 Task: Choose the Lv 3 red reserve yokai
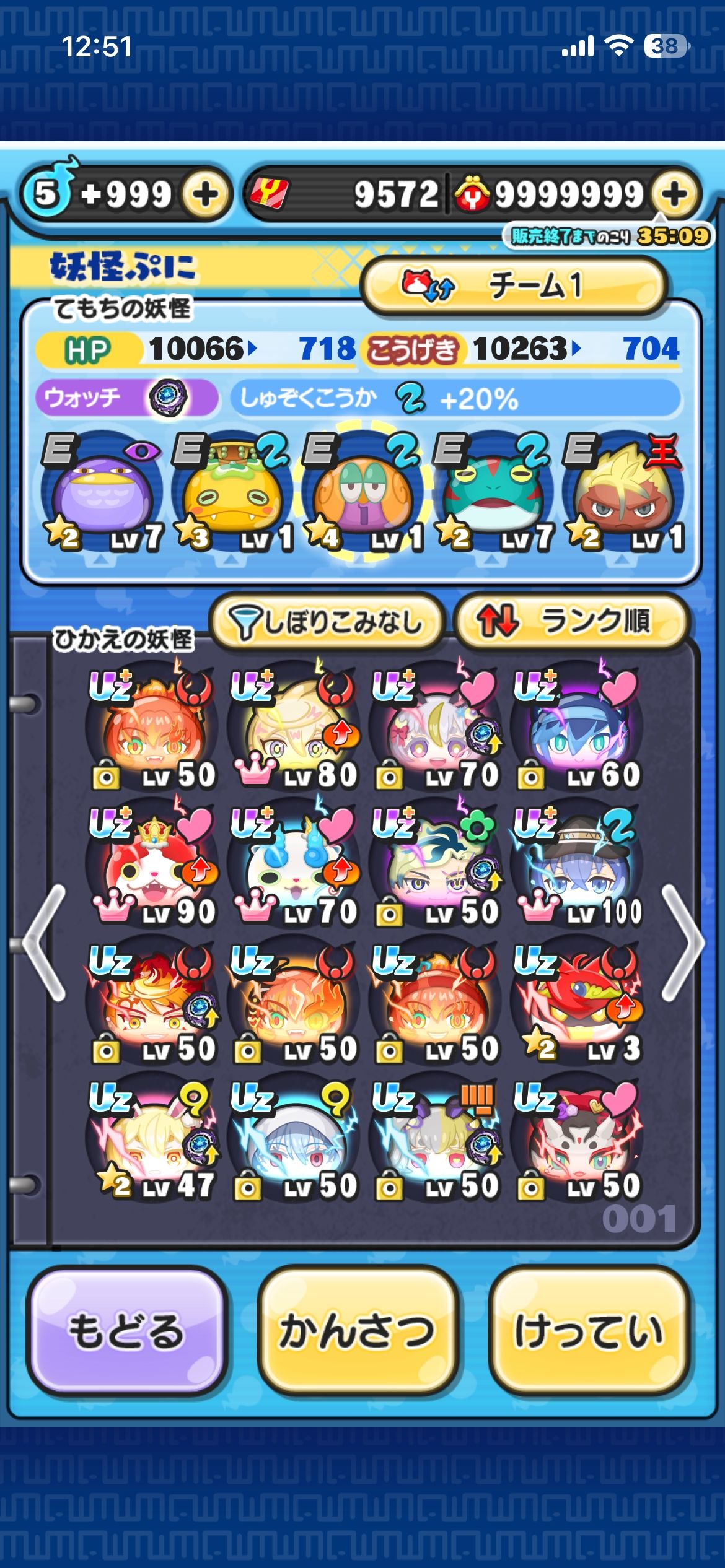pyautogui.click(x=576, y=1001)
